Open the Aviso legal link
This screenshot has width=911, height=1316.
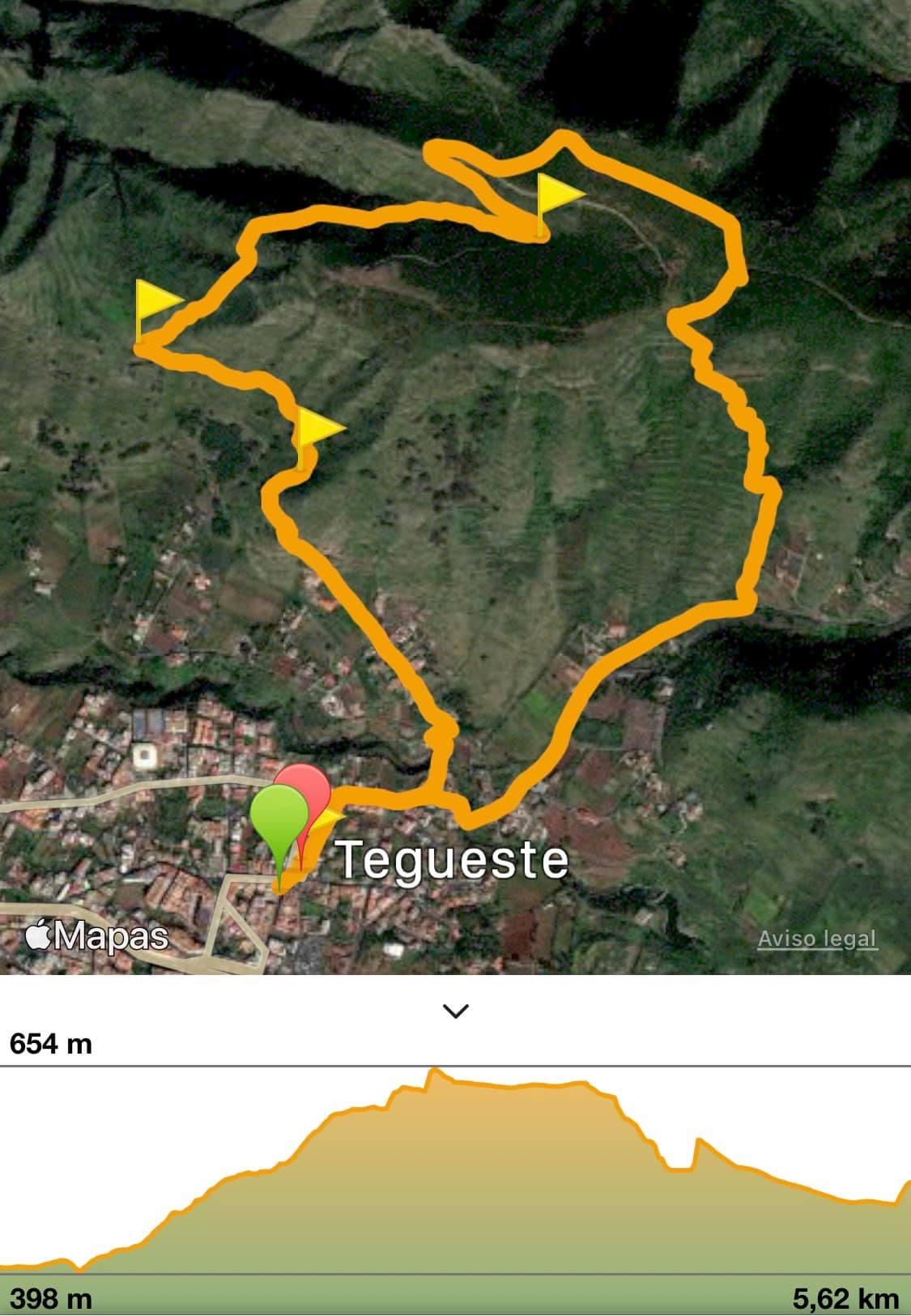tap(817, 939)
